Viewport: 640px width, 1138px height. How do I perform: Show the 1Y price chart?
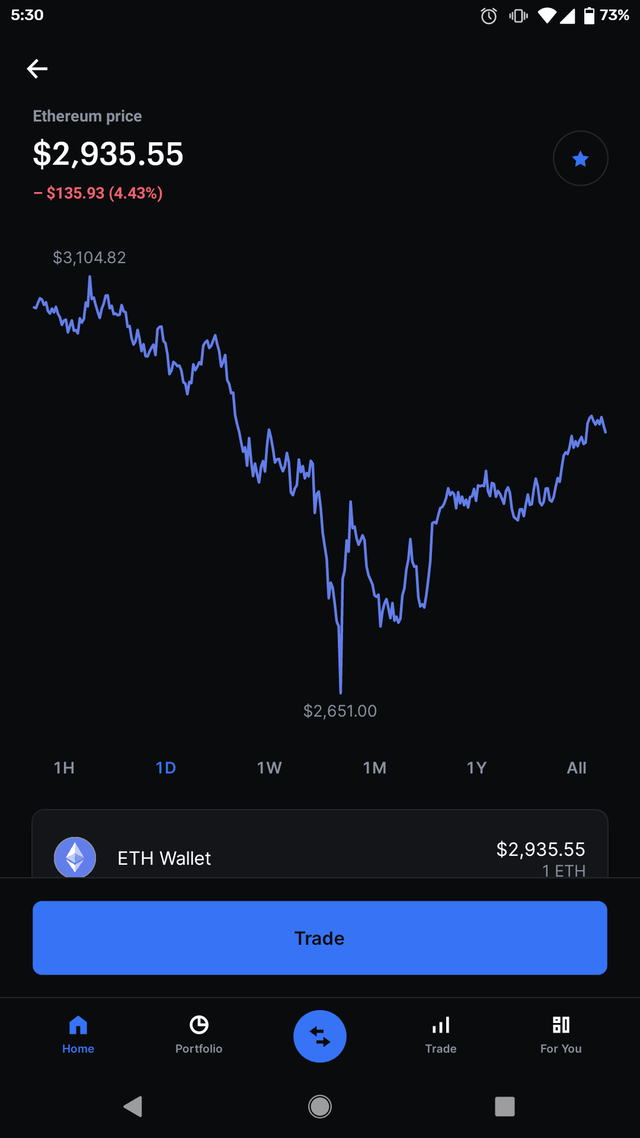click(476, 768)
